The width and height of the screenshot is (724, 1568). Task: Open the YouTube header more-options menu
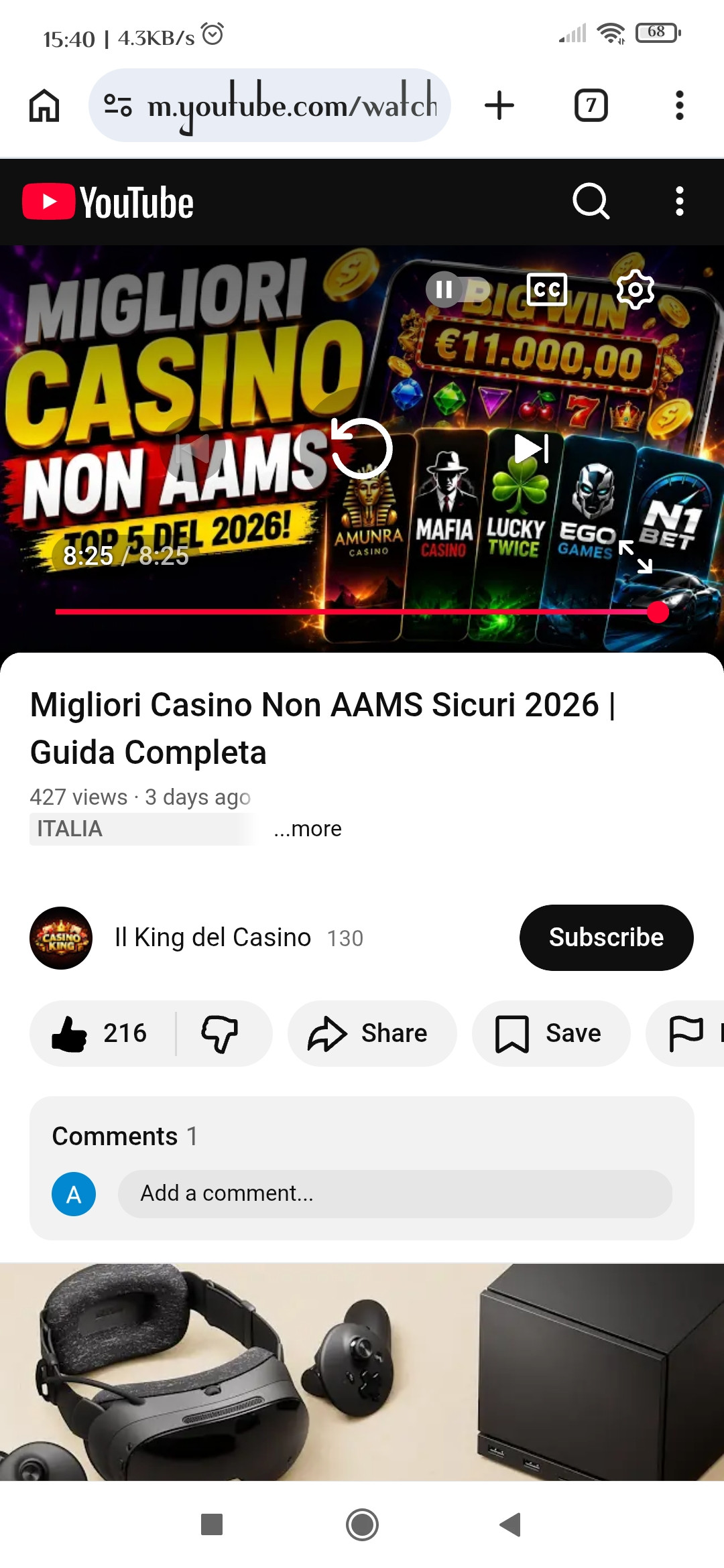[x=680, y=201]
